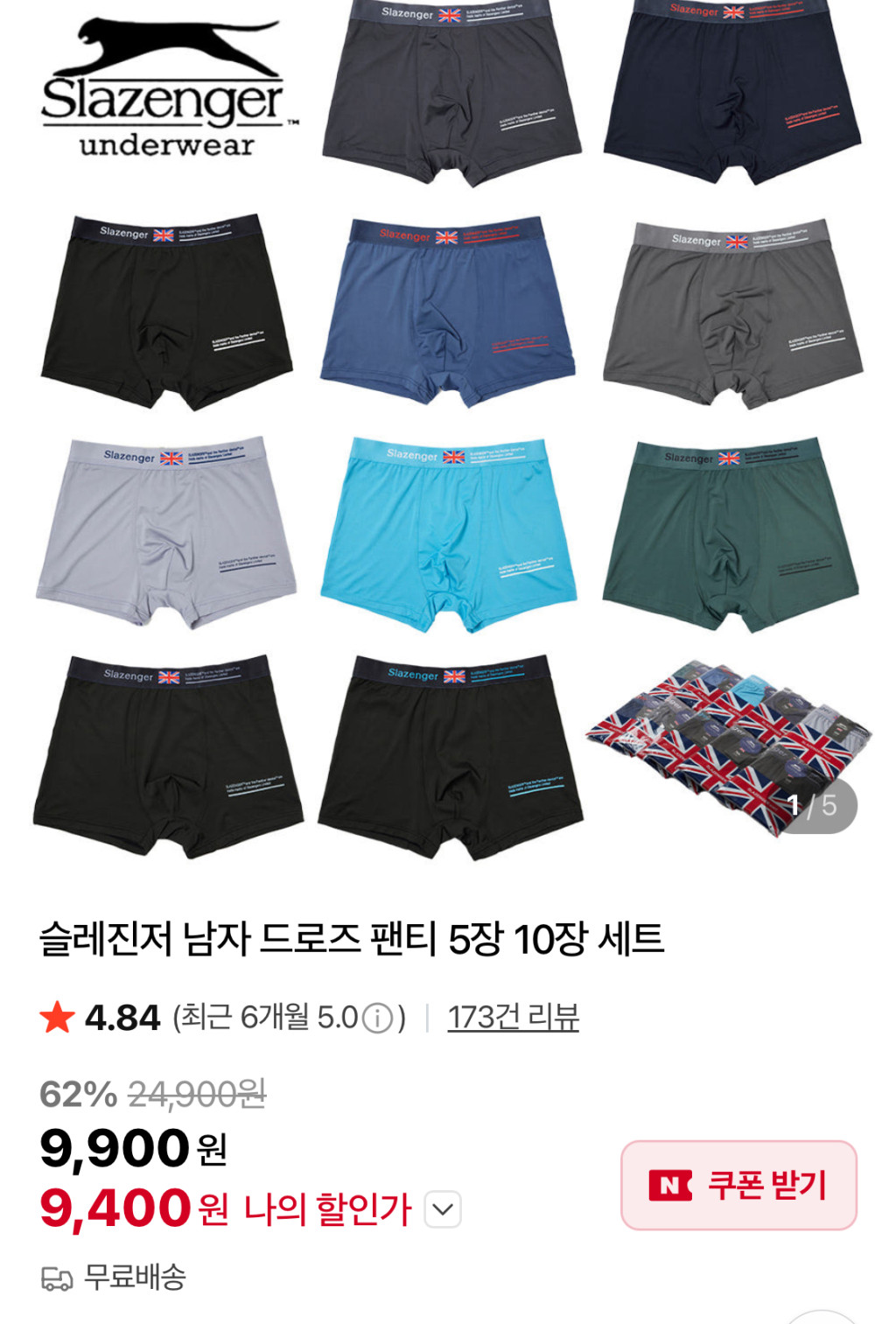Open the recent 6-month rating info icon
The height and width of the screenshot is (1324, 896).
pyautogui.click(x=377, y=1018)
